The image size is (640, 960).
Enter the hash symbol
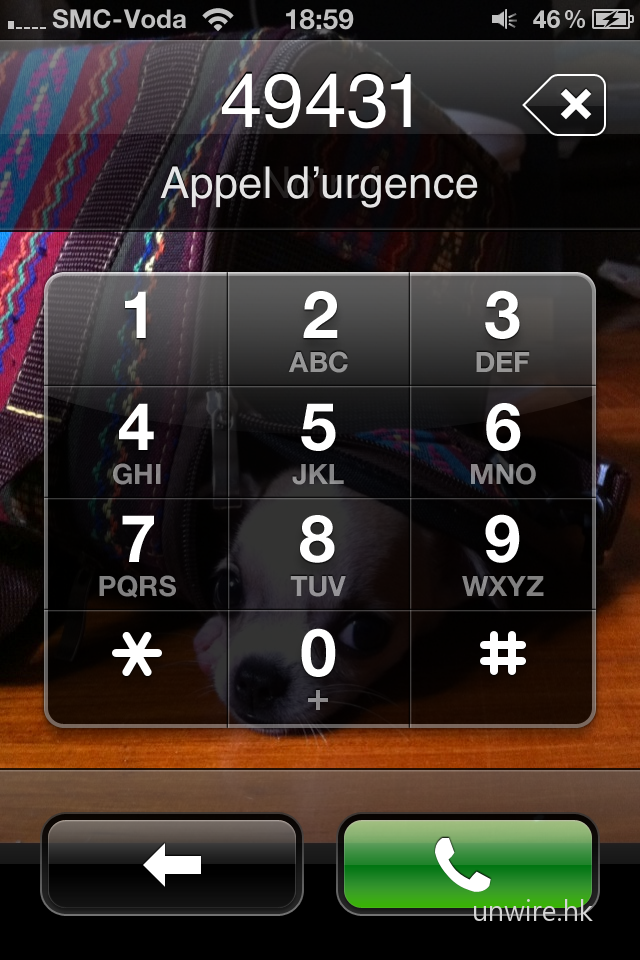[502, 667]
